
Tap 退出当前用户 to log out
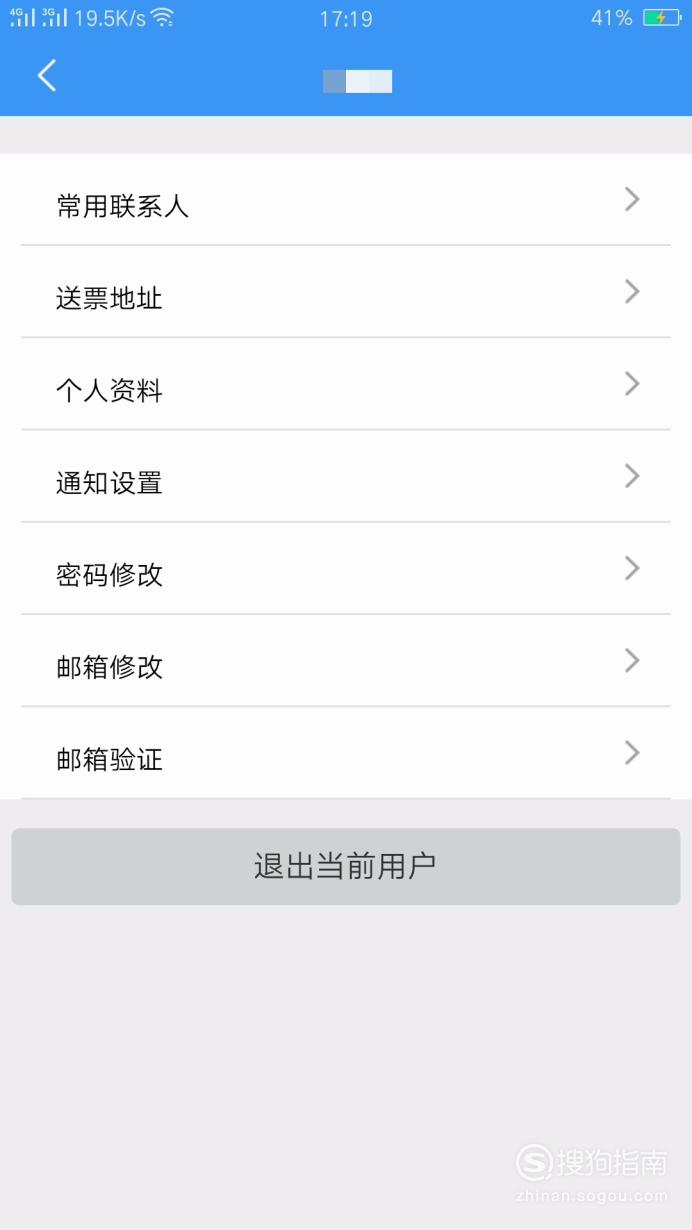click(x=346, y=866)
